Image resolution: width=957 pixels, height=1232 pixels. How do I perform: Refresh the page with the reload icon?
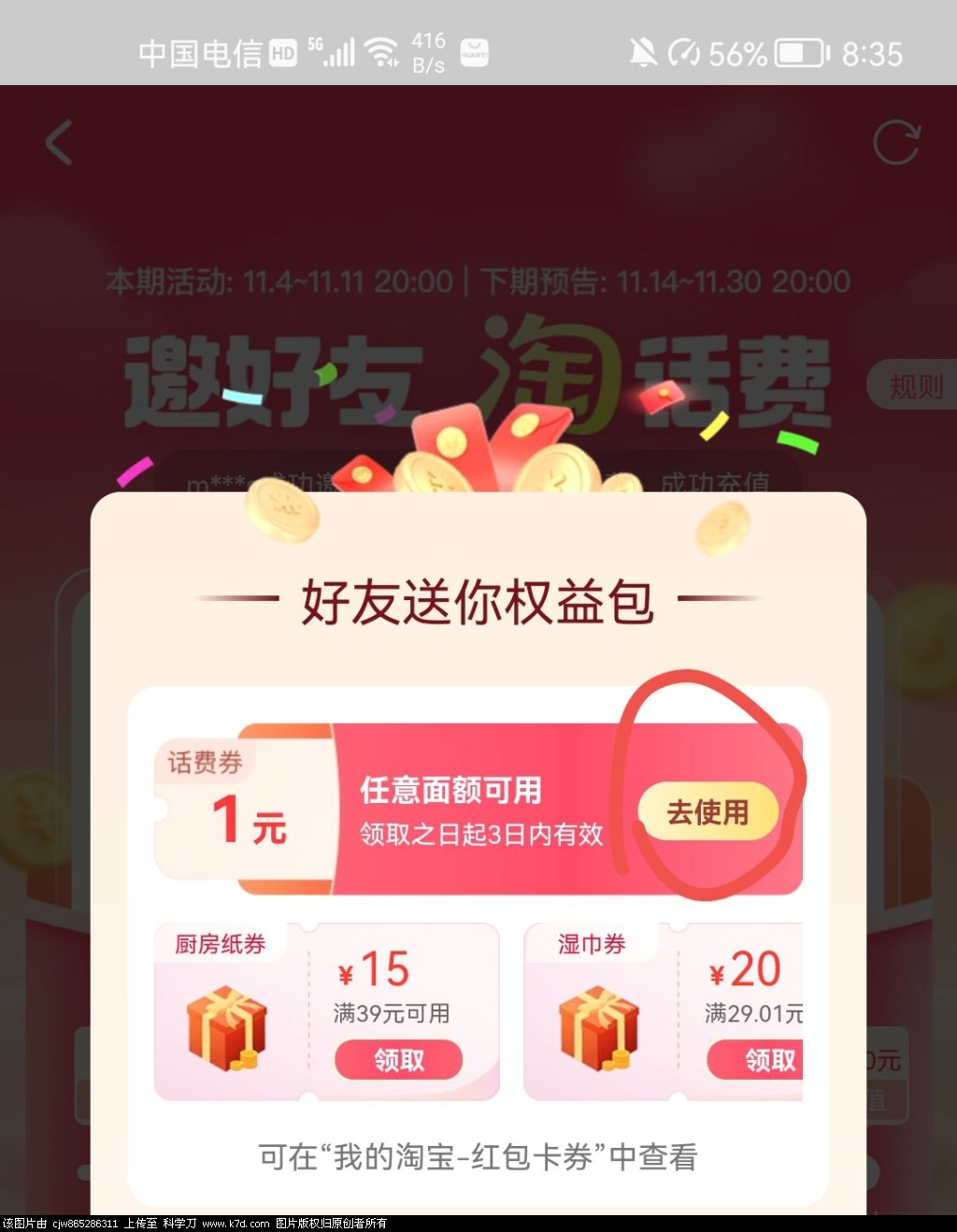[895, 144]
